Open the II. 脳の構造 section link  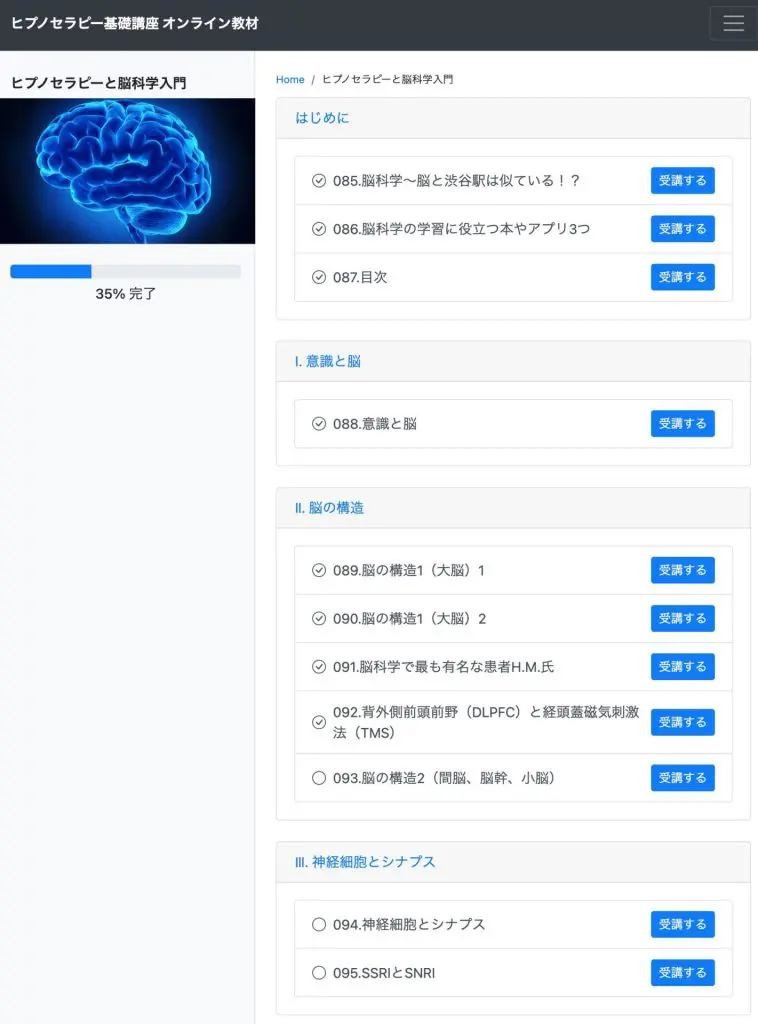pyautogui.click(x=329, y=508)
